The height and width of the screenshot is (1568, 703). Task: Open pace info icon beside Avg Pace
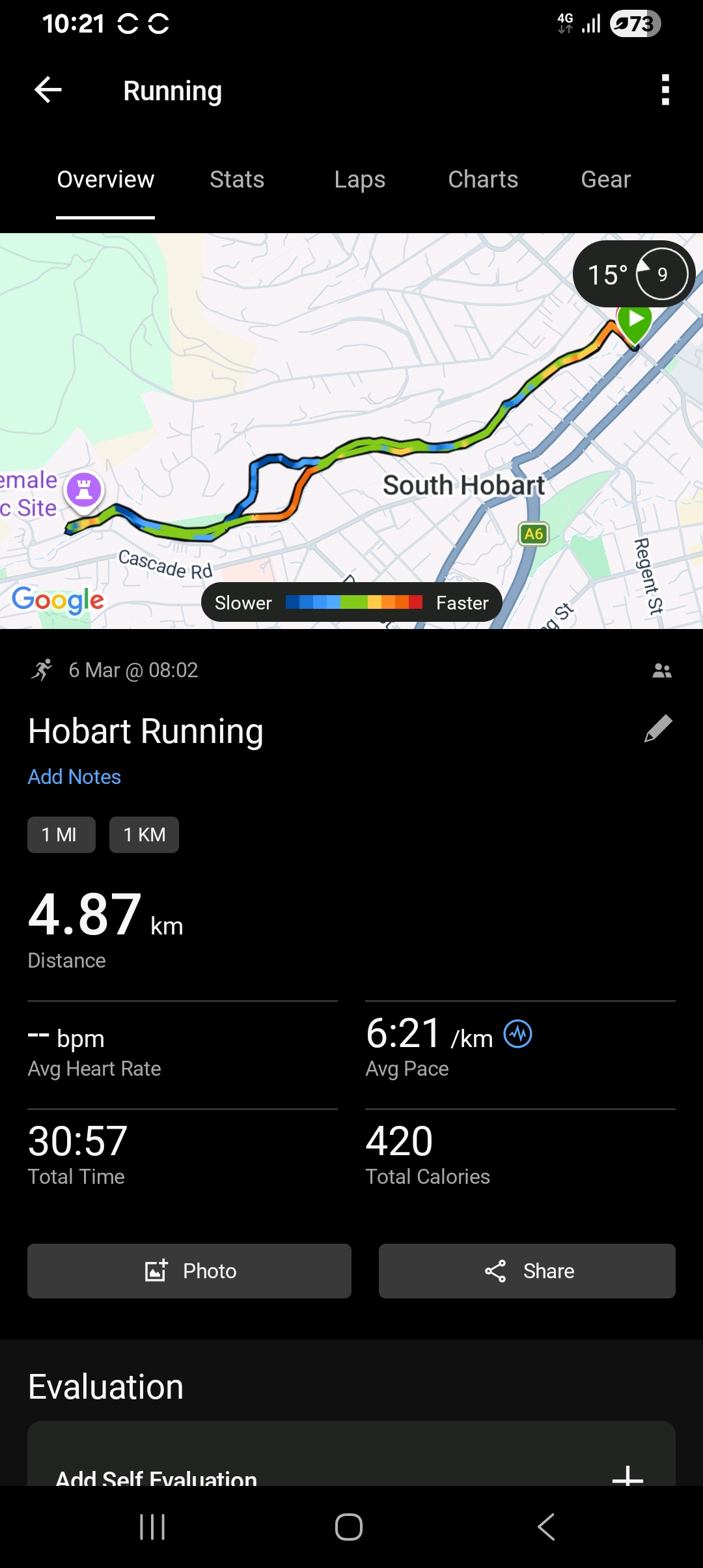pos(517,1034)
